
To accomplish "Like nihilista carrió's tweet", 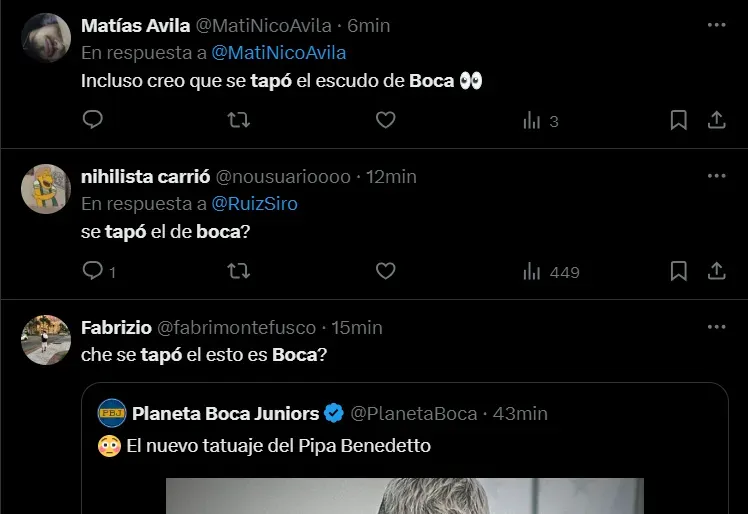I will [385, 271].
